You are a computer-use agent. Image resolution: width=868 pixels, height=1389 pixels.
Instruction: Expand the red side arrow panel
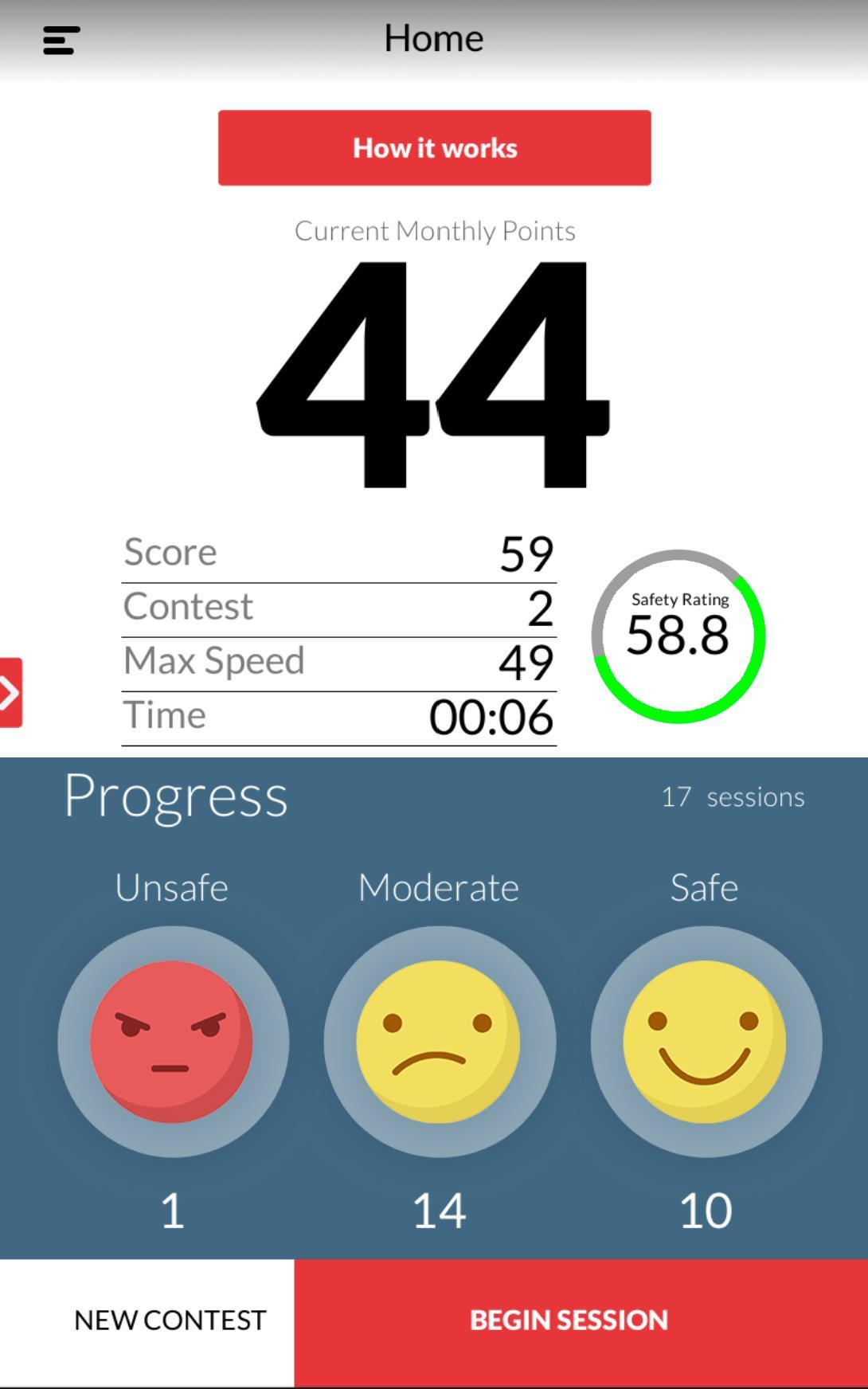click(10, 693)
